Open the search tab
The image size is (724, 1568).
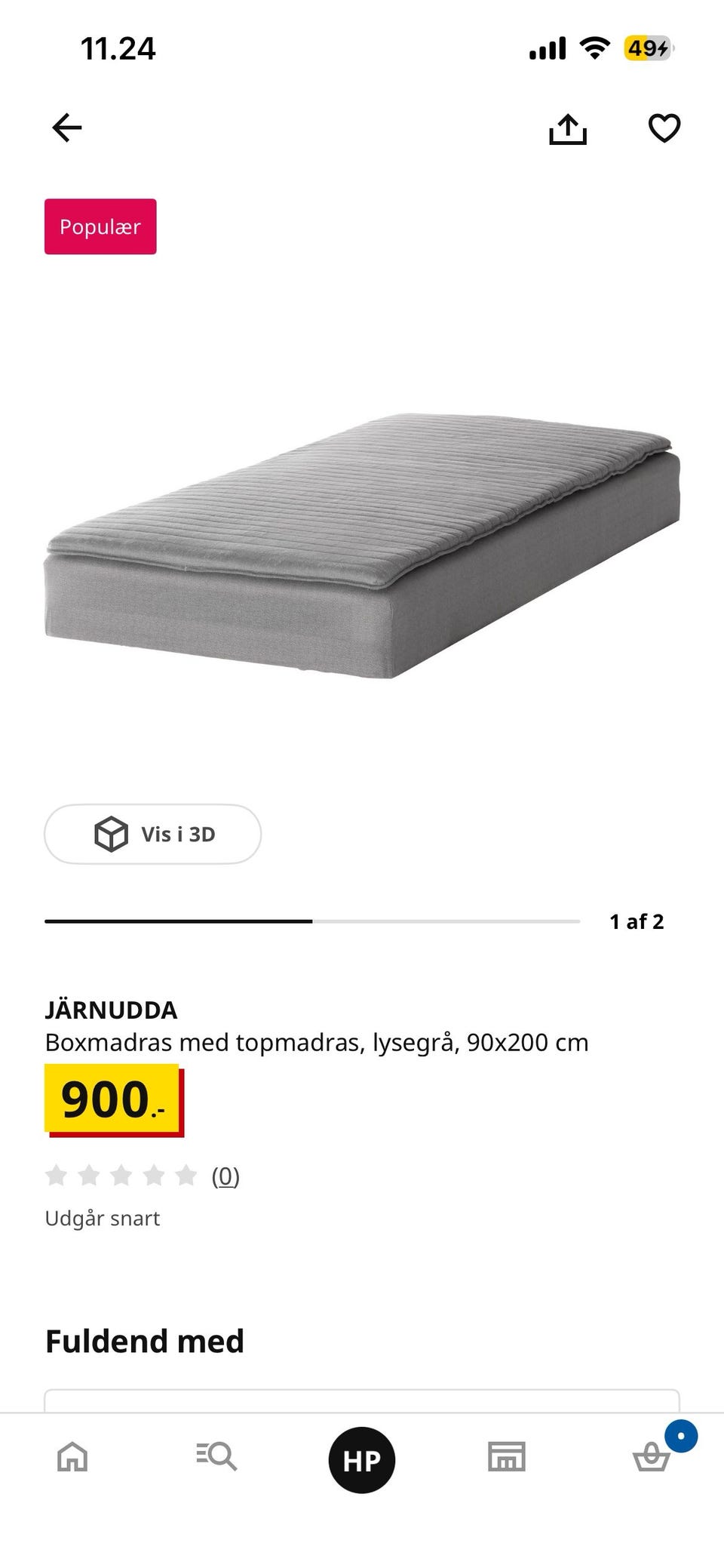(x=216, y=1456)
